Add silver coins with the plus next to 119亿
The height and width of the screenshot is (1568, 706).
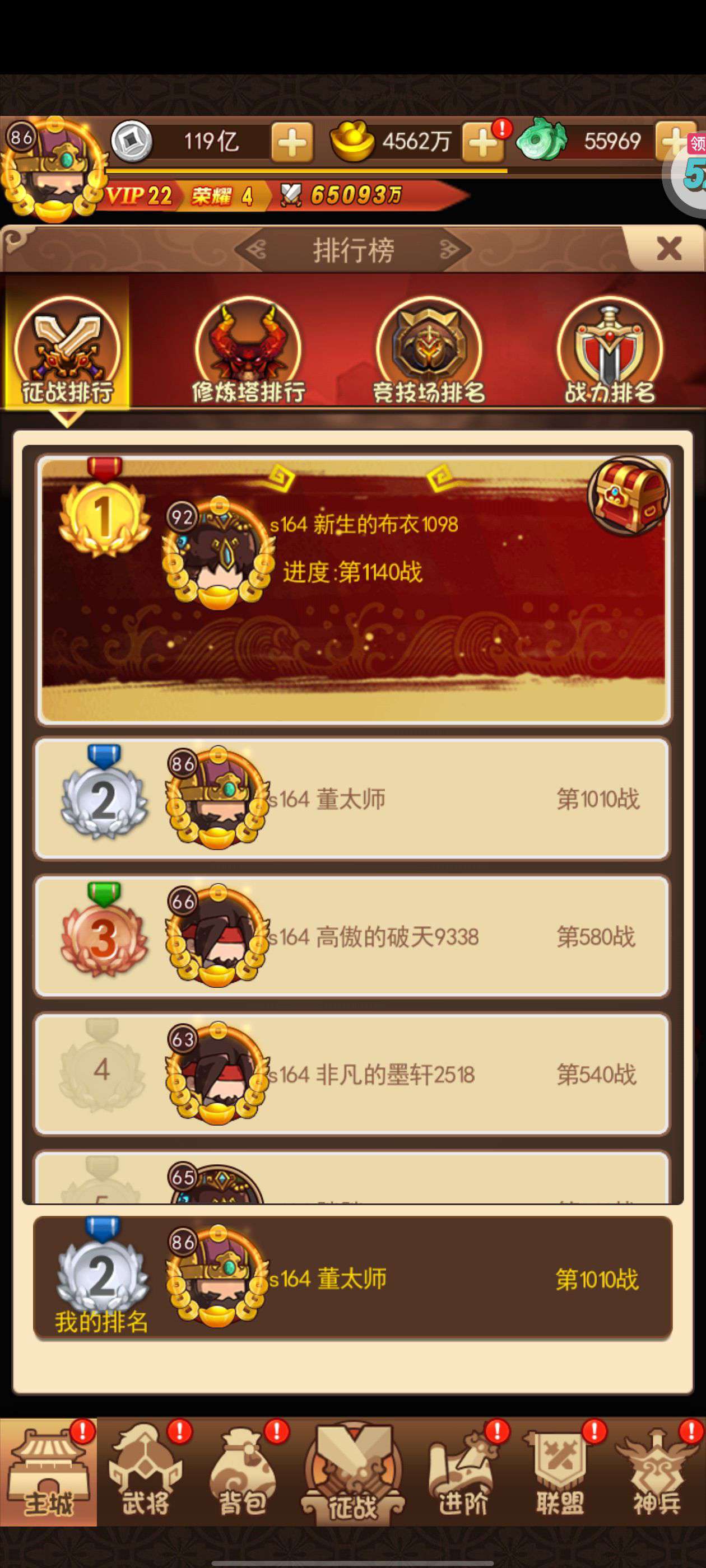[x=292, y=142]
